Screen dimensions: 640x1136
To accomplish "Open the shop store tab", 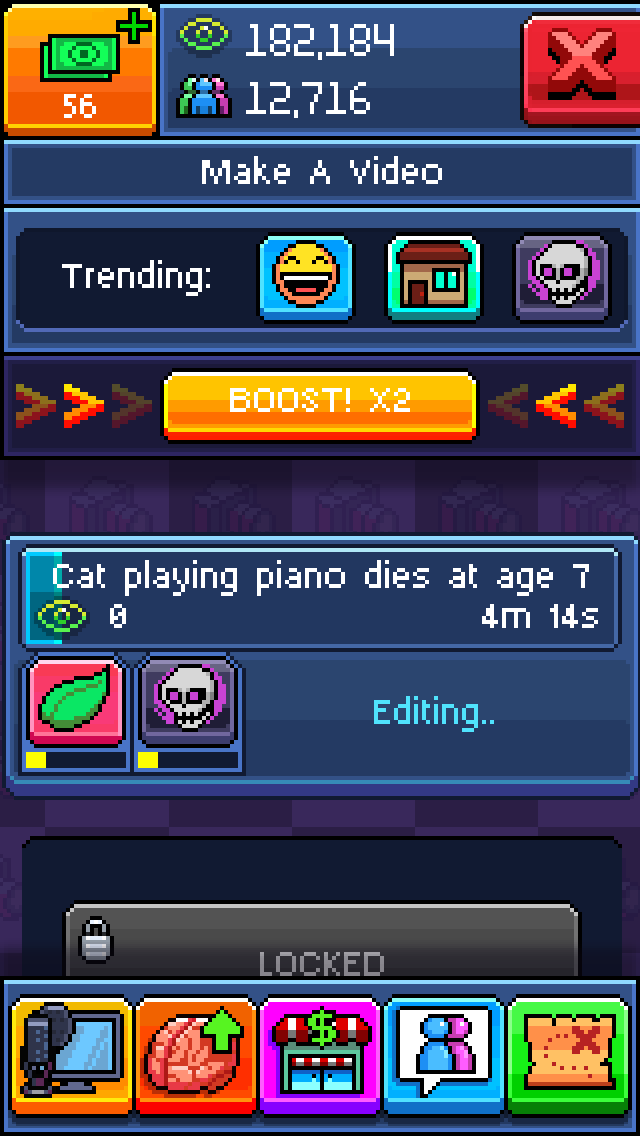I will click(320, 1055).
